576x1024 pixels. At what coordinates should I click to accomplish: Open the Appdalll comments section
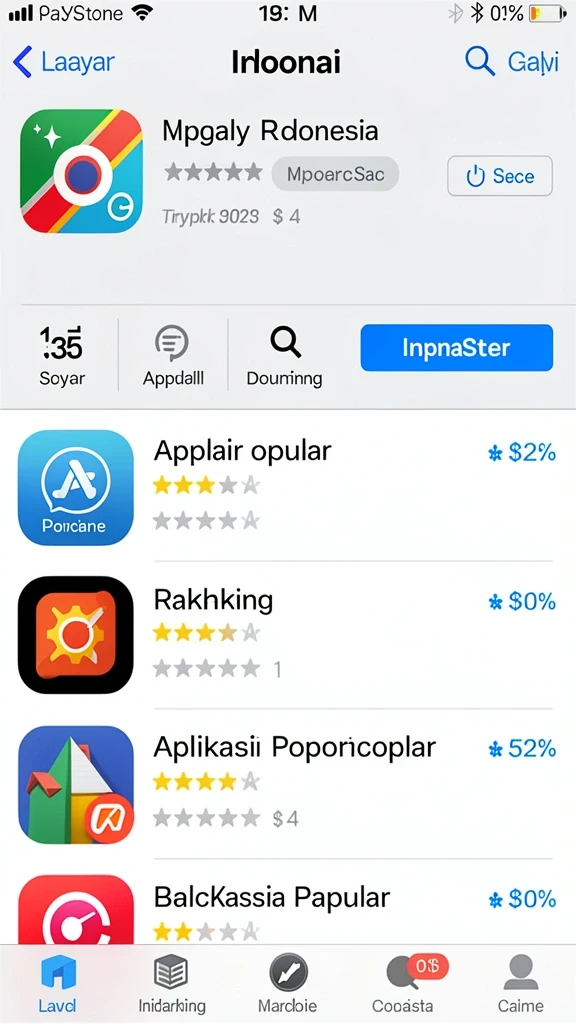173,357
